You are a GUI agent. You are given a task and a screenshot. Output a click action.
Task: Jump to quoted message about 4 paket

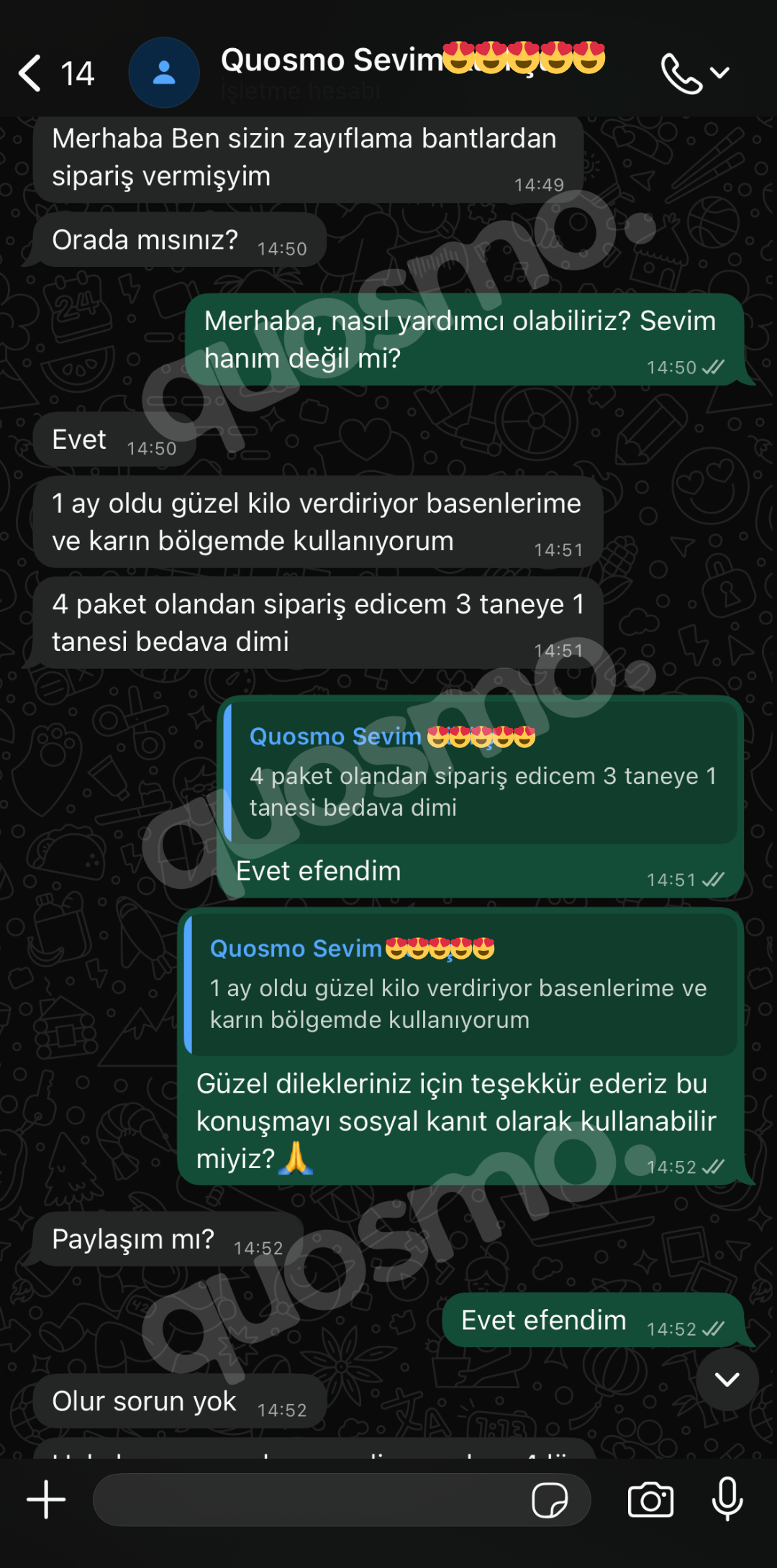(481, 772)
